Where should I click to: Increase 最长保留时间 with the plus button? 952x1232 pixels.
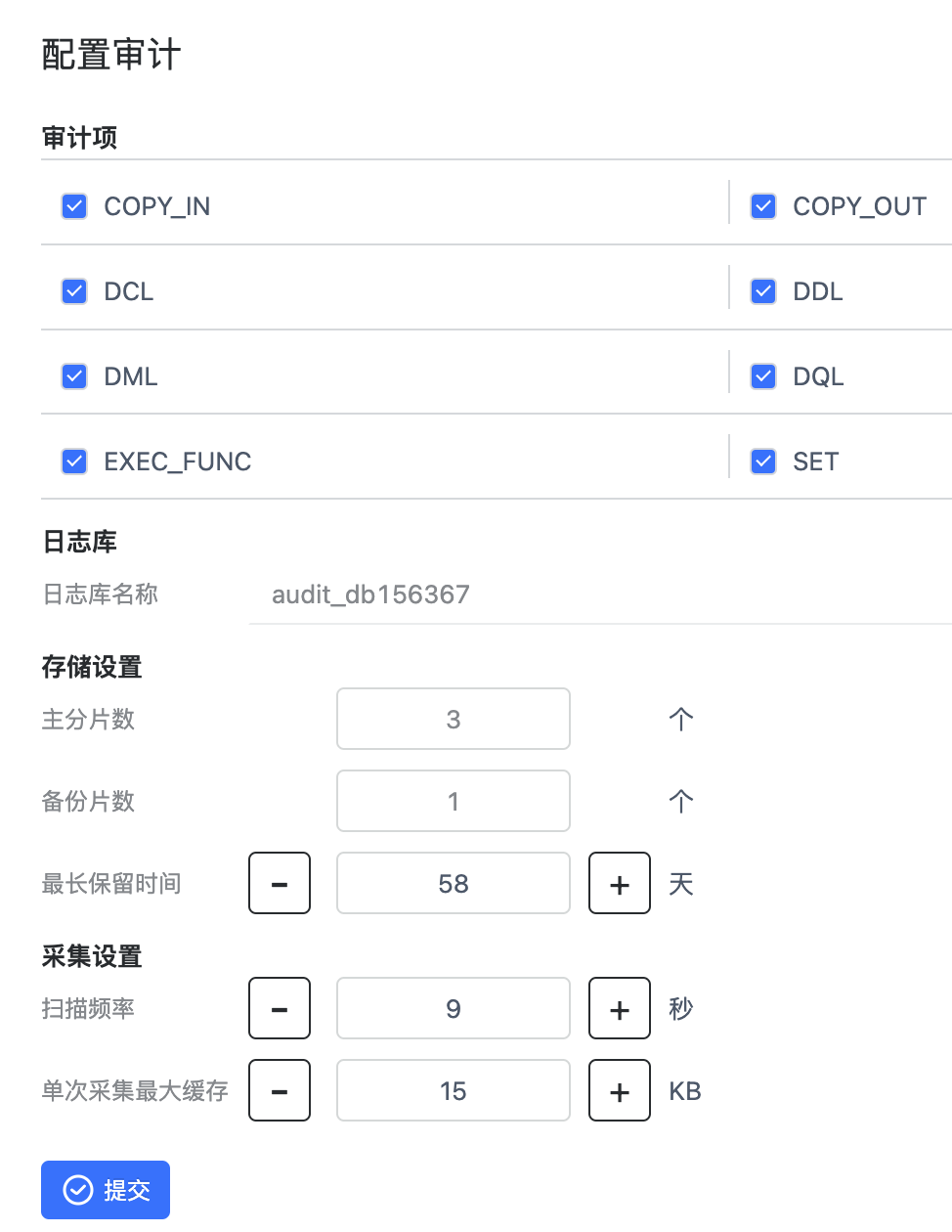620,884
